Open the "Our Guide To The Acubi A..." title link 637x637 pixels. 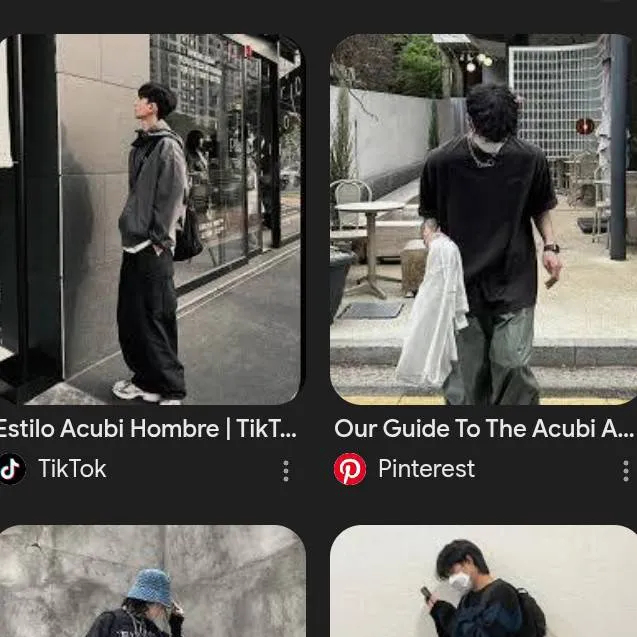[x=484, y=429]
